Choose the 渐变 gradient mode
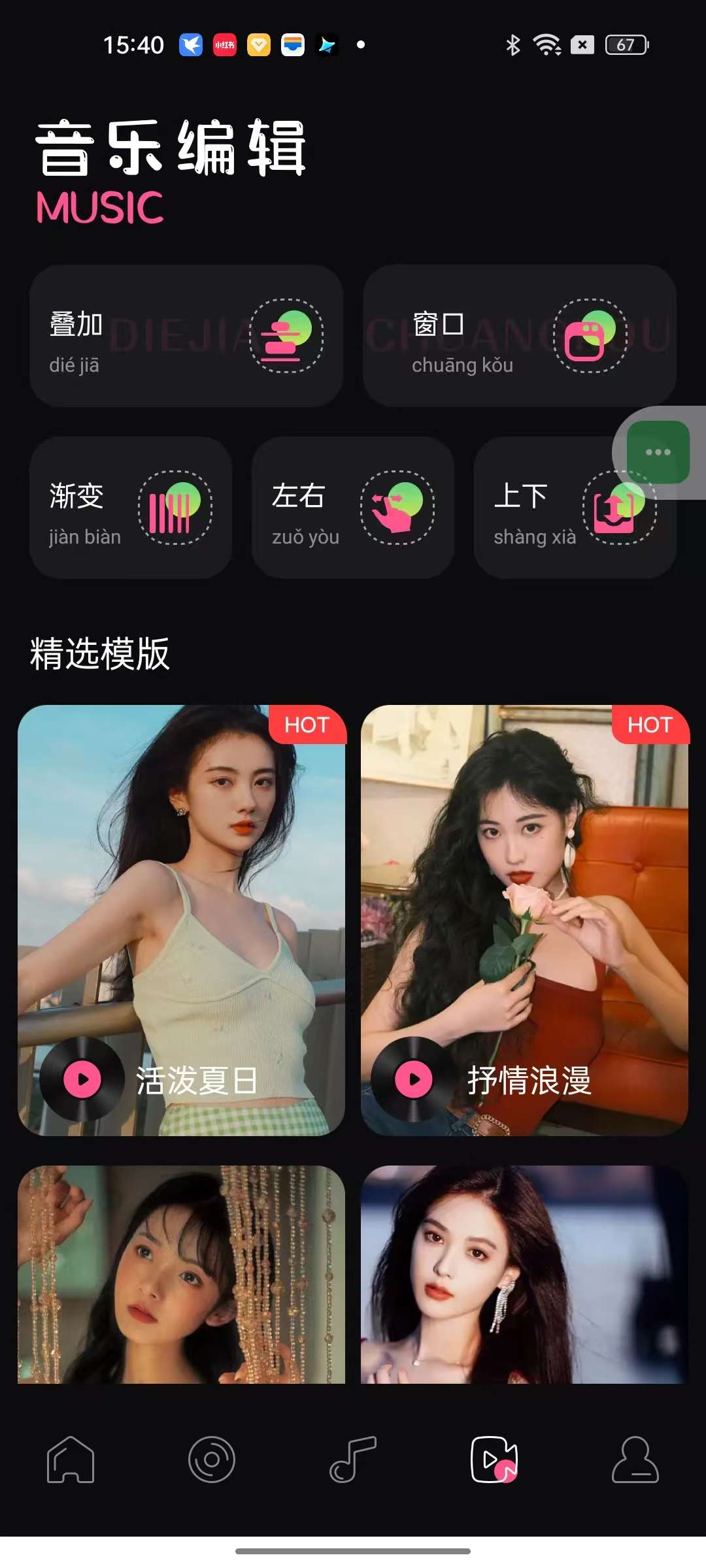Screen dimensions: 706x1568 [131, 508]
